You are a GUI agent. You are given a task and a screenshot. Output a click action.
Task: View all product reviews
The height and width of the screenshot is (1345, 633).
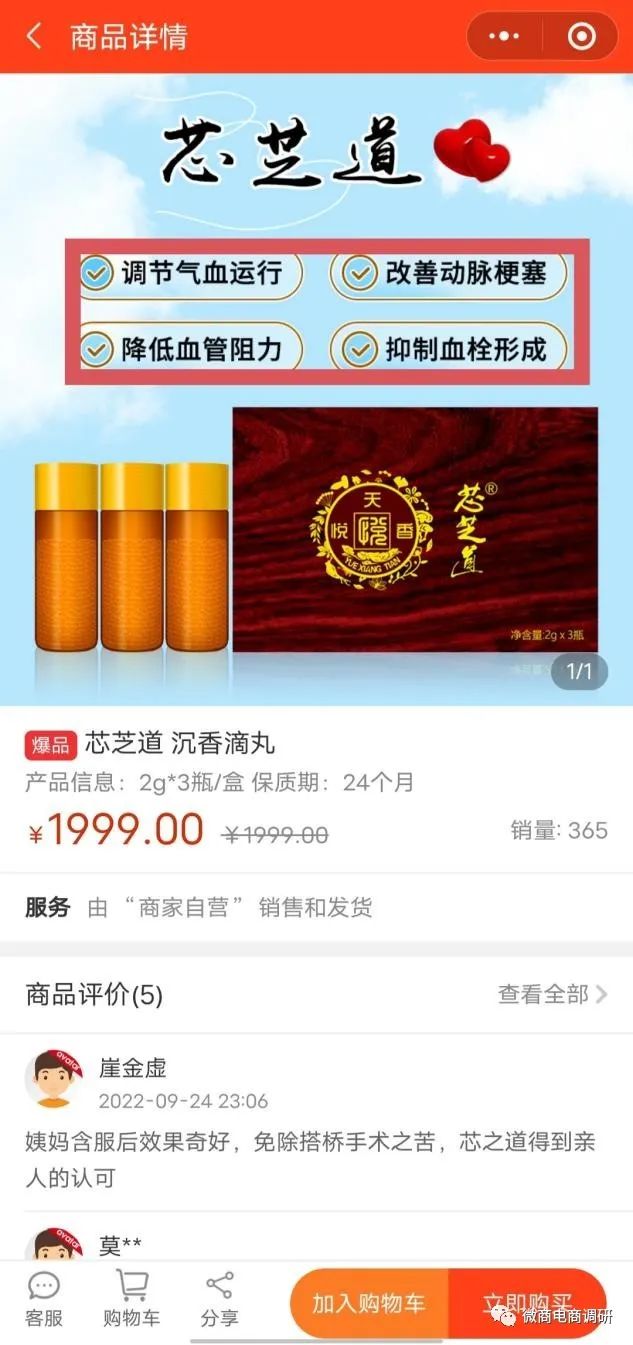[x=552, y=994]
